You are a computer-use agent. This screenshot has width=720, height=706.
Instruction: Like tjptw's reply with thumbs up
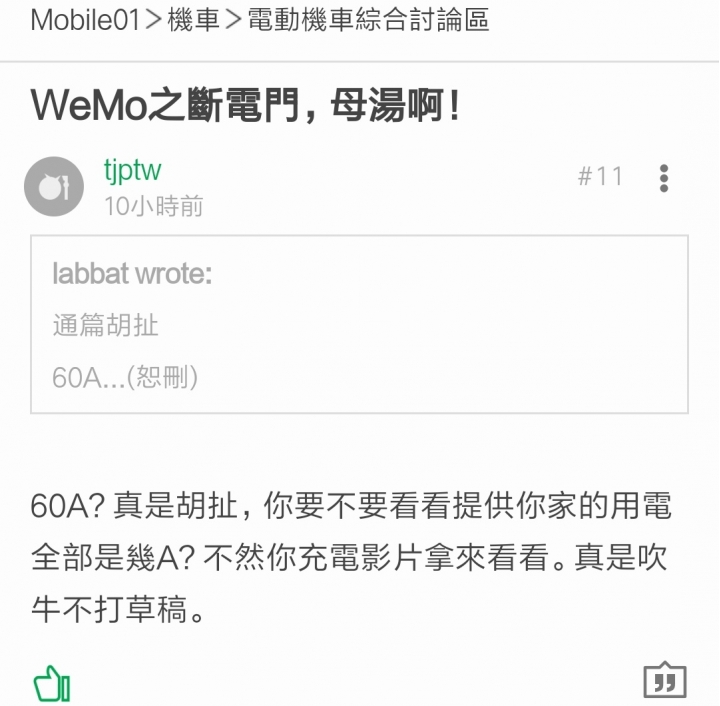coord(51,685)
